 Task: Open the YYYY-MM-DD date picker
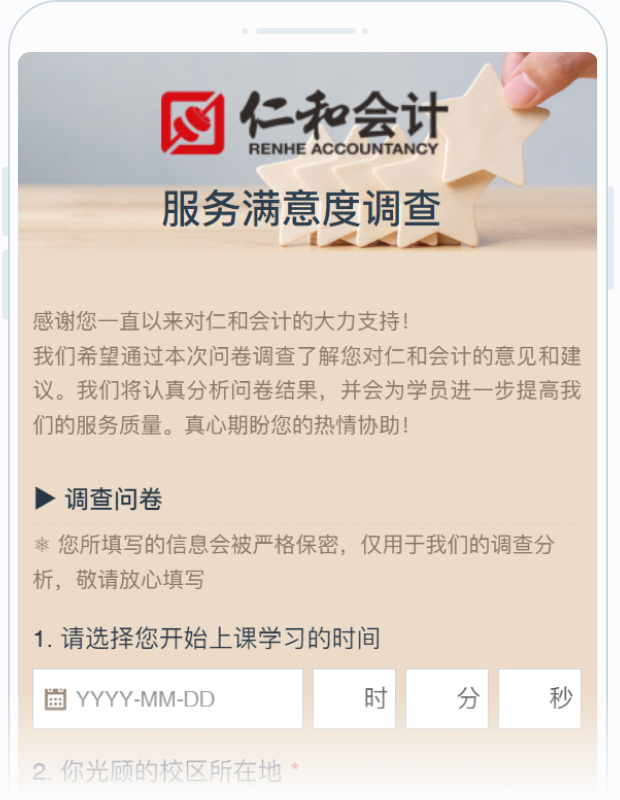click(168, 699)
